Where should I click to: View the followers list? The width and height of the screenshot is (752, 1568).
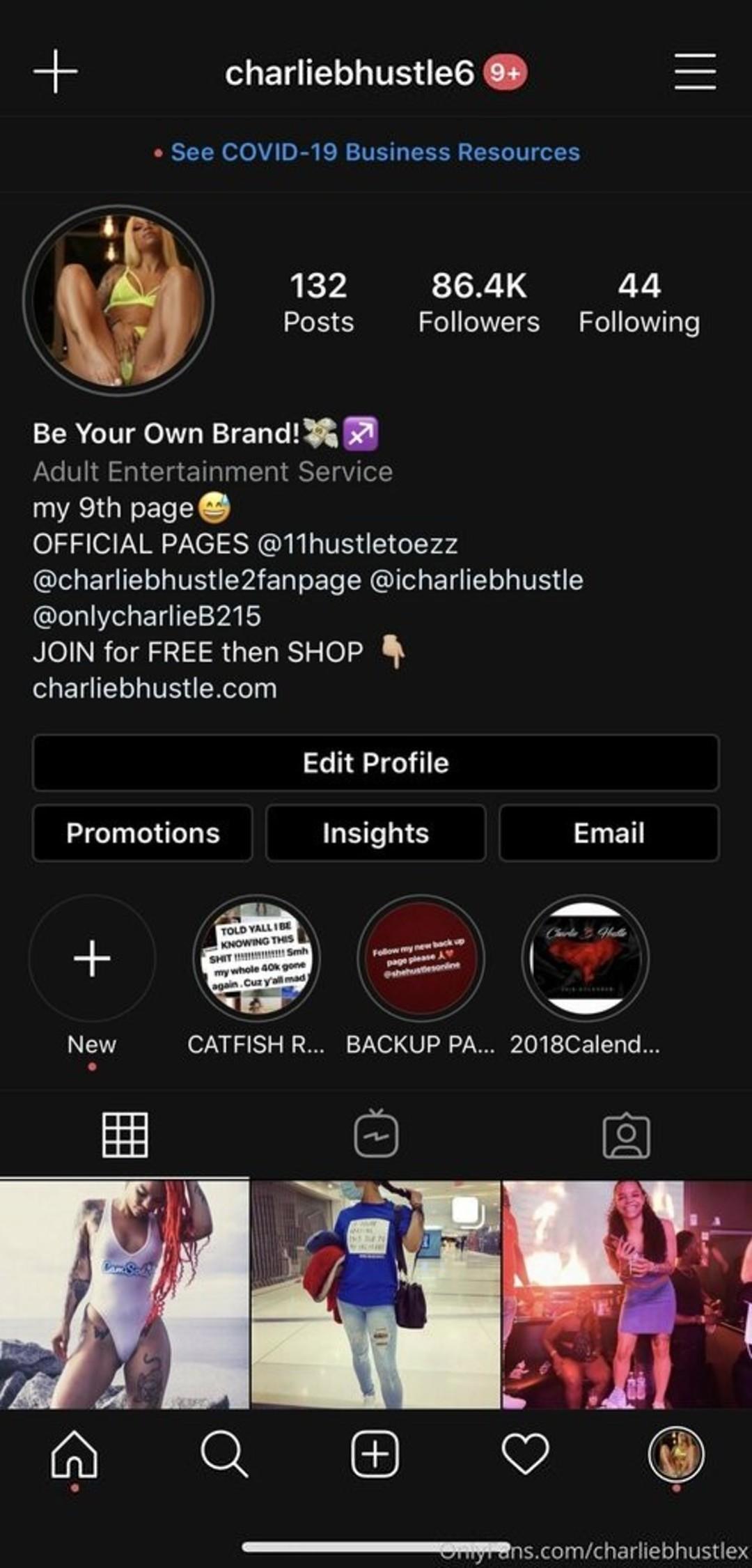pyautogui.click(x=478, y=303)
